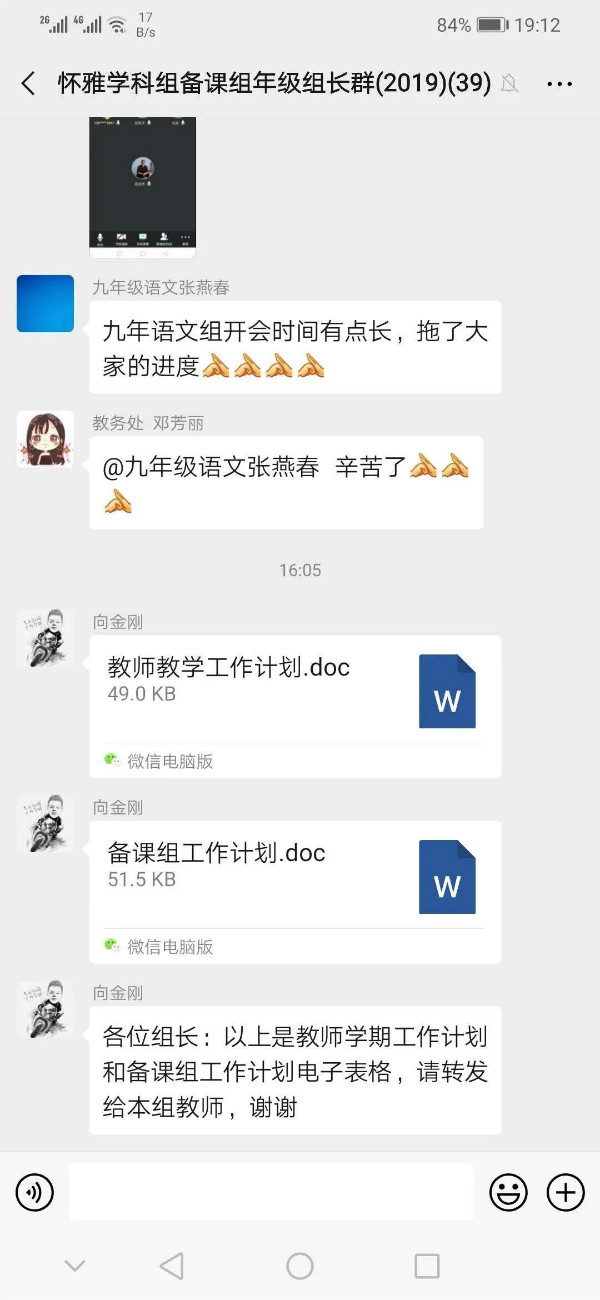Tap the system home button
Image resolution: width=600 pixels, height=1300 pixels.
coord(300,1266)
